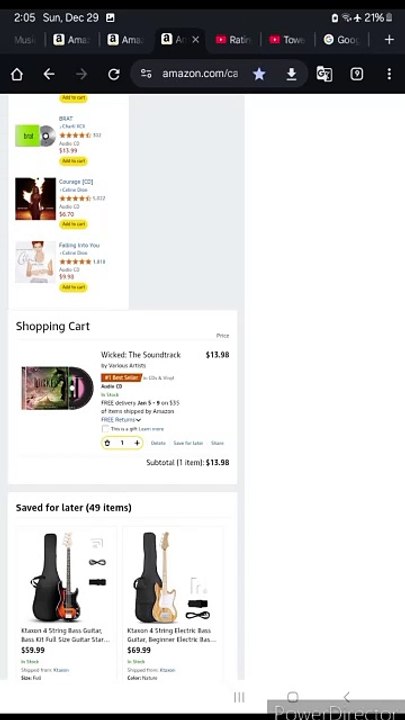Add Falling Into You to cart
The height and width of the screenshot is (720, 405).
[73, 287]
